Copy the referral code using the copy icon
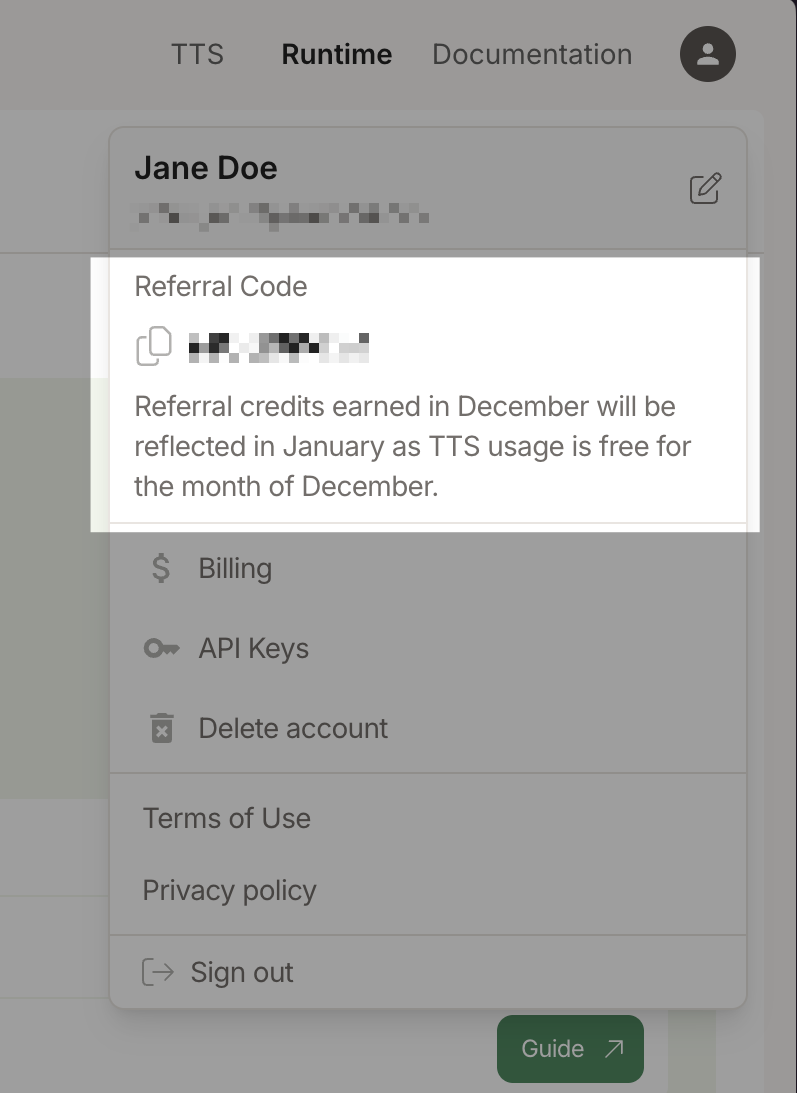Viewport: 797px width, 1093px height. tap(153, 345)
